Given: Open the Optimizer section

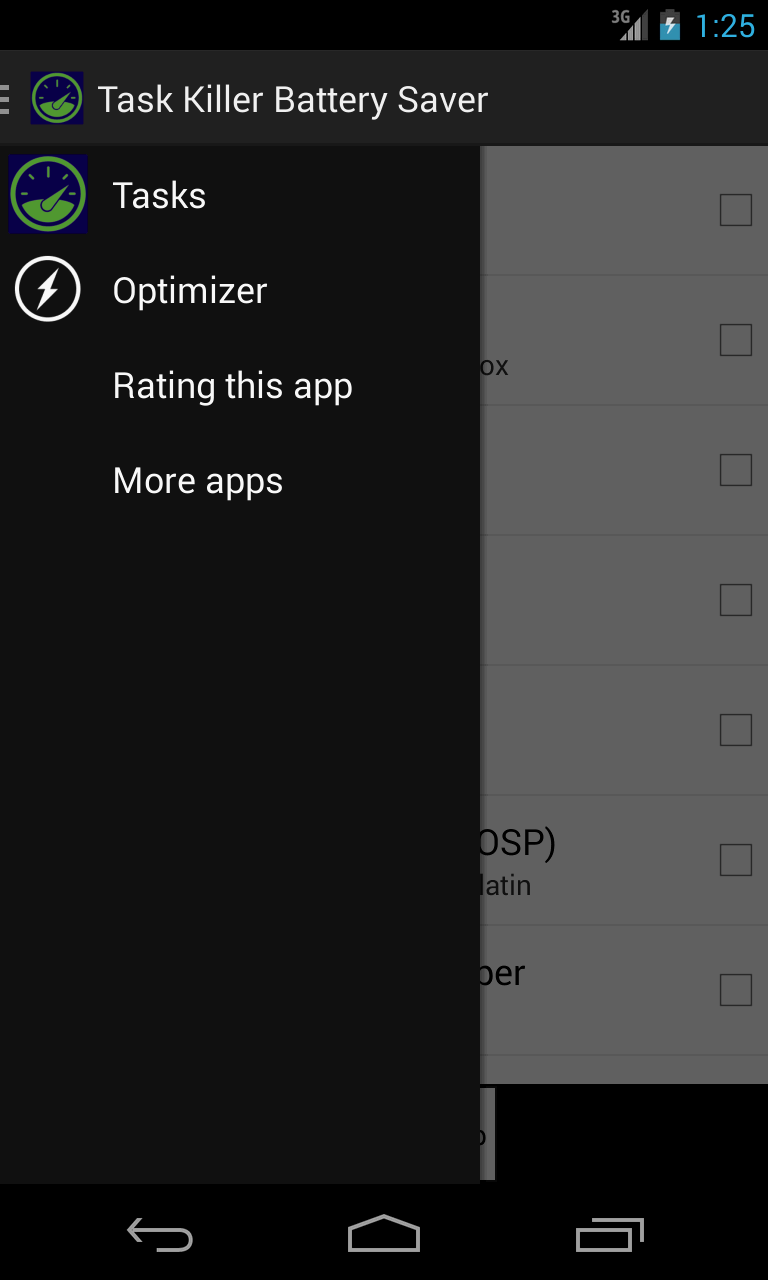Looking at the screenshot, I should 240,290.
